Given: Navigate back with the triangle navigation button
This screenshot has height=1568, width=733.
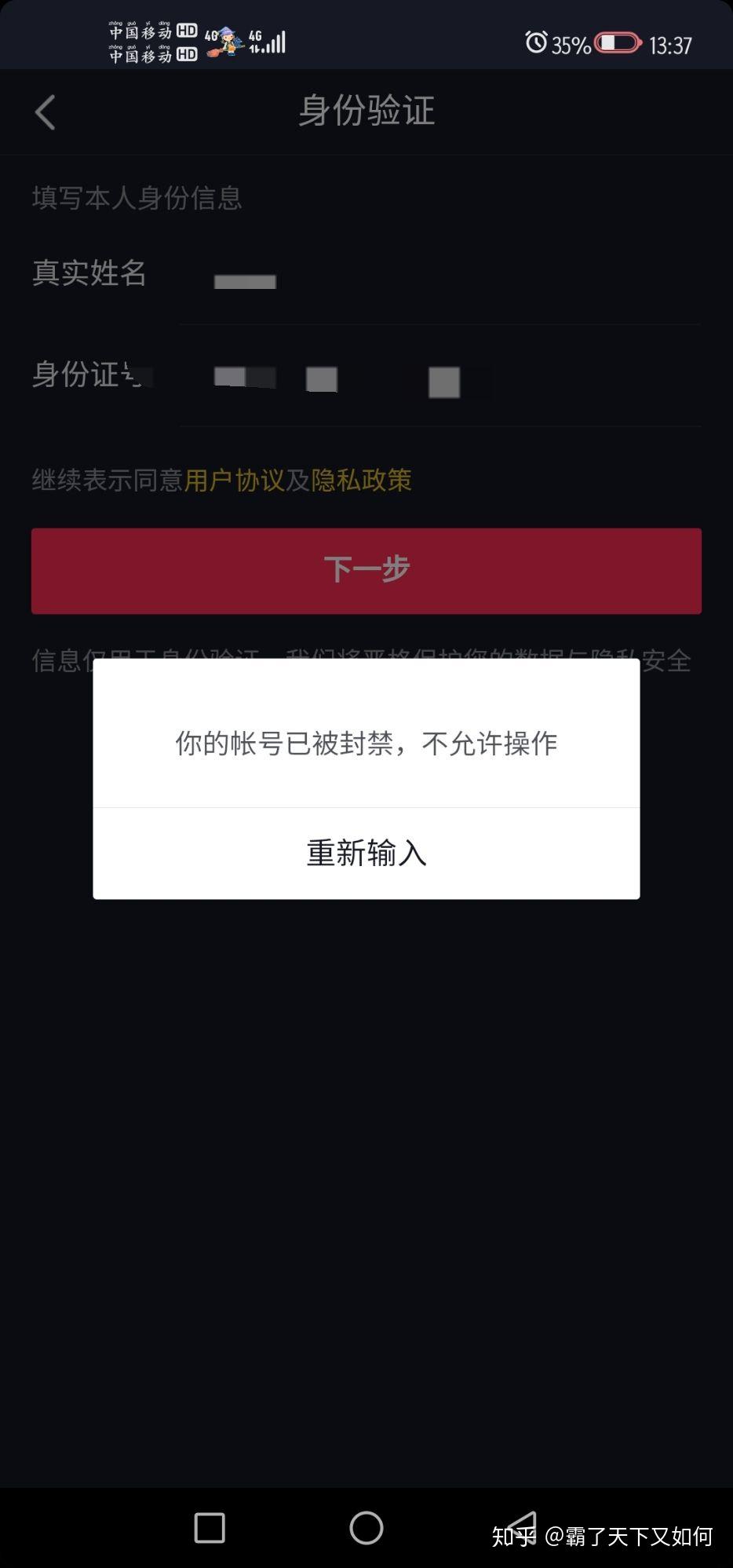Looking at the screenshot, I should [x=523, y=1529].
